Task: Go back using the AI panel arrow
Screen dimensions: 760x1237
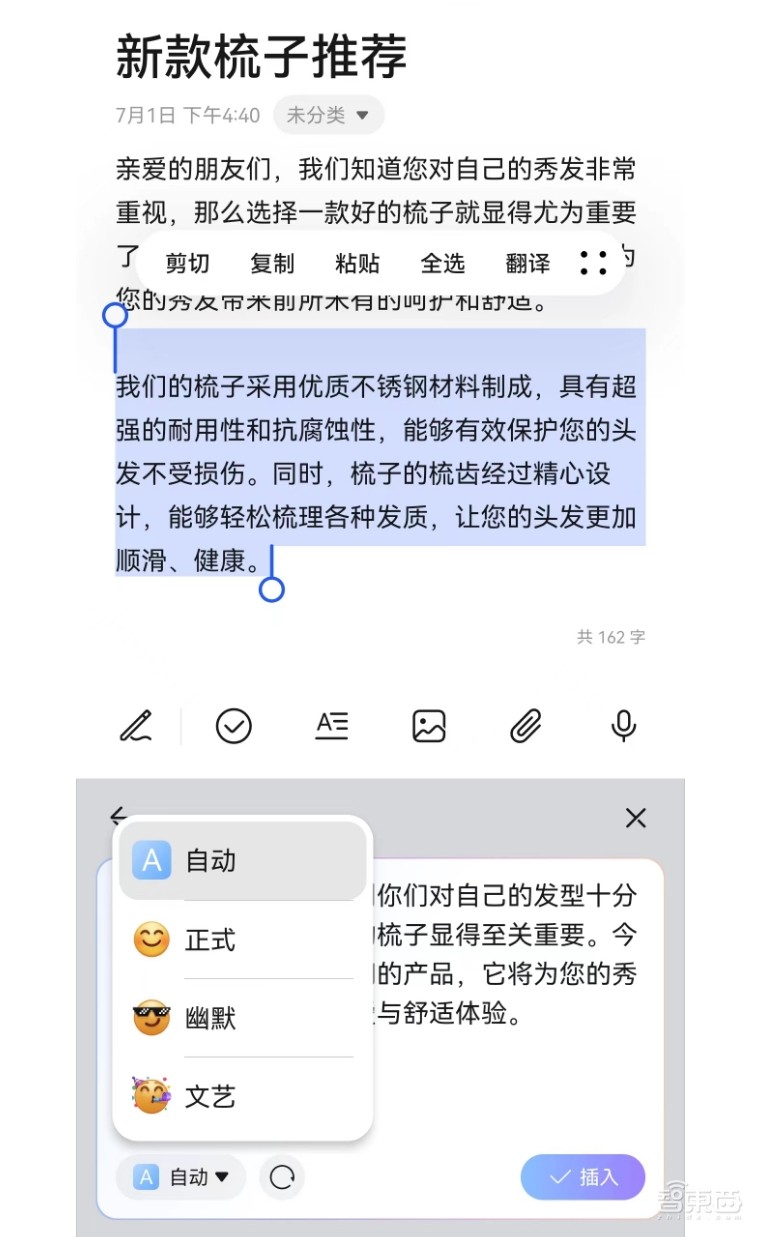Action: click(x=120, y=816)
